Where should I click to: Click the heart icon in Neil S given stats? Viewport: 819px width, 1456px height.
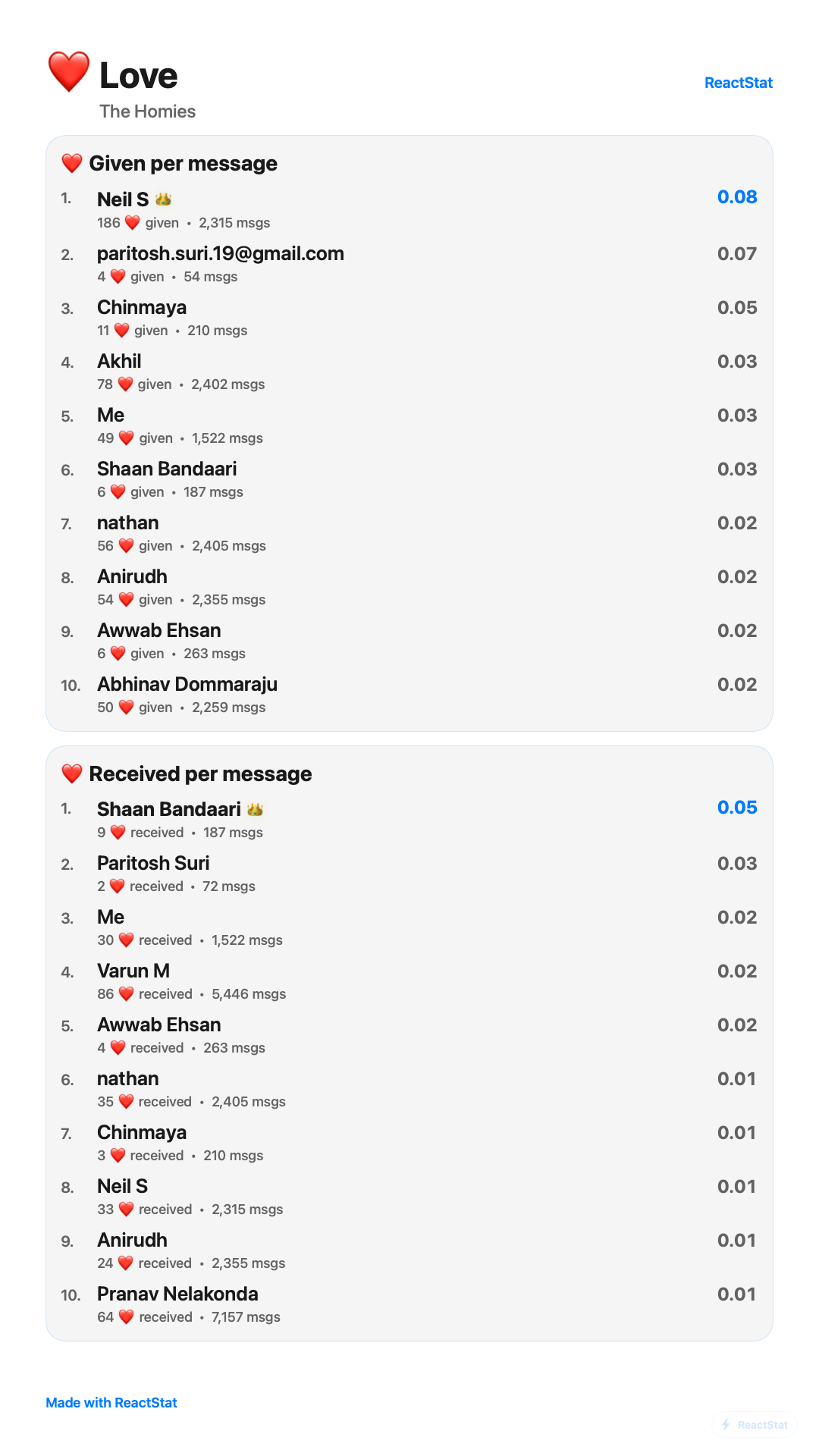point(130,222)
